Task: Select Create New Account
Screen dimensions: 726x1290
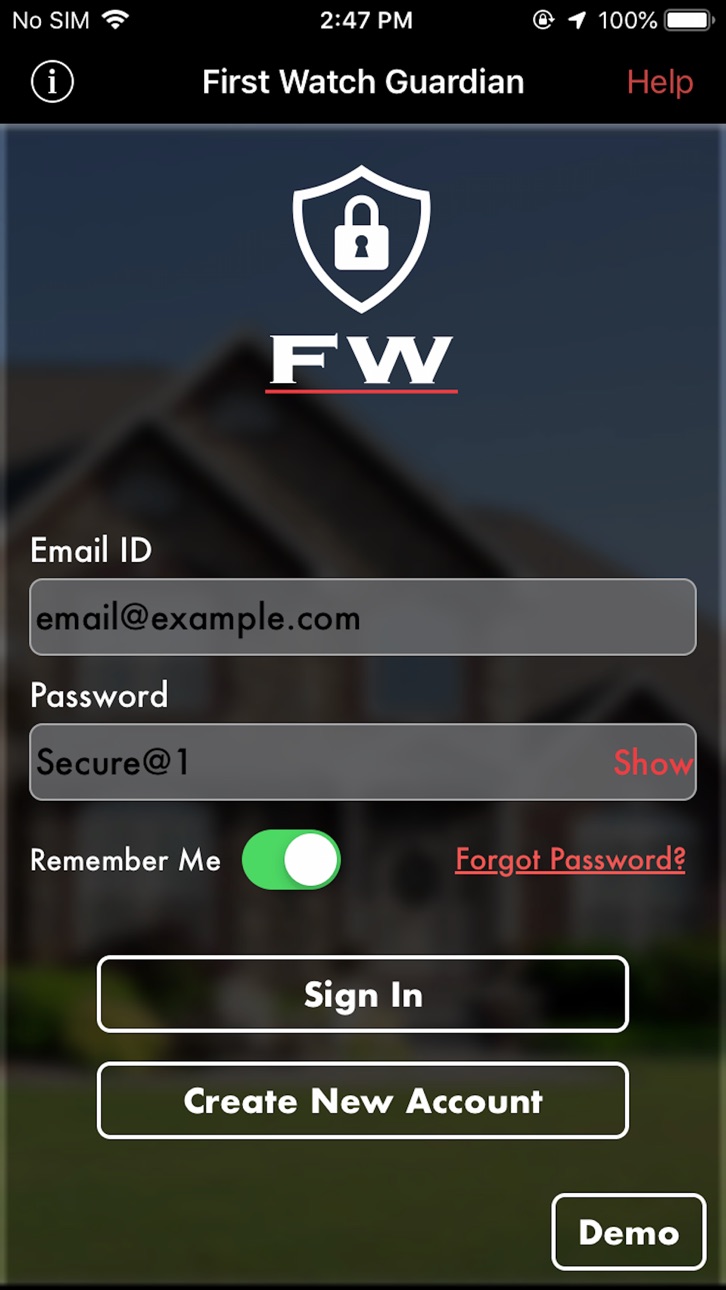Action: tap(363, 1100)
